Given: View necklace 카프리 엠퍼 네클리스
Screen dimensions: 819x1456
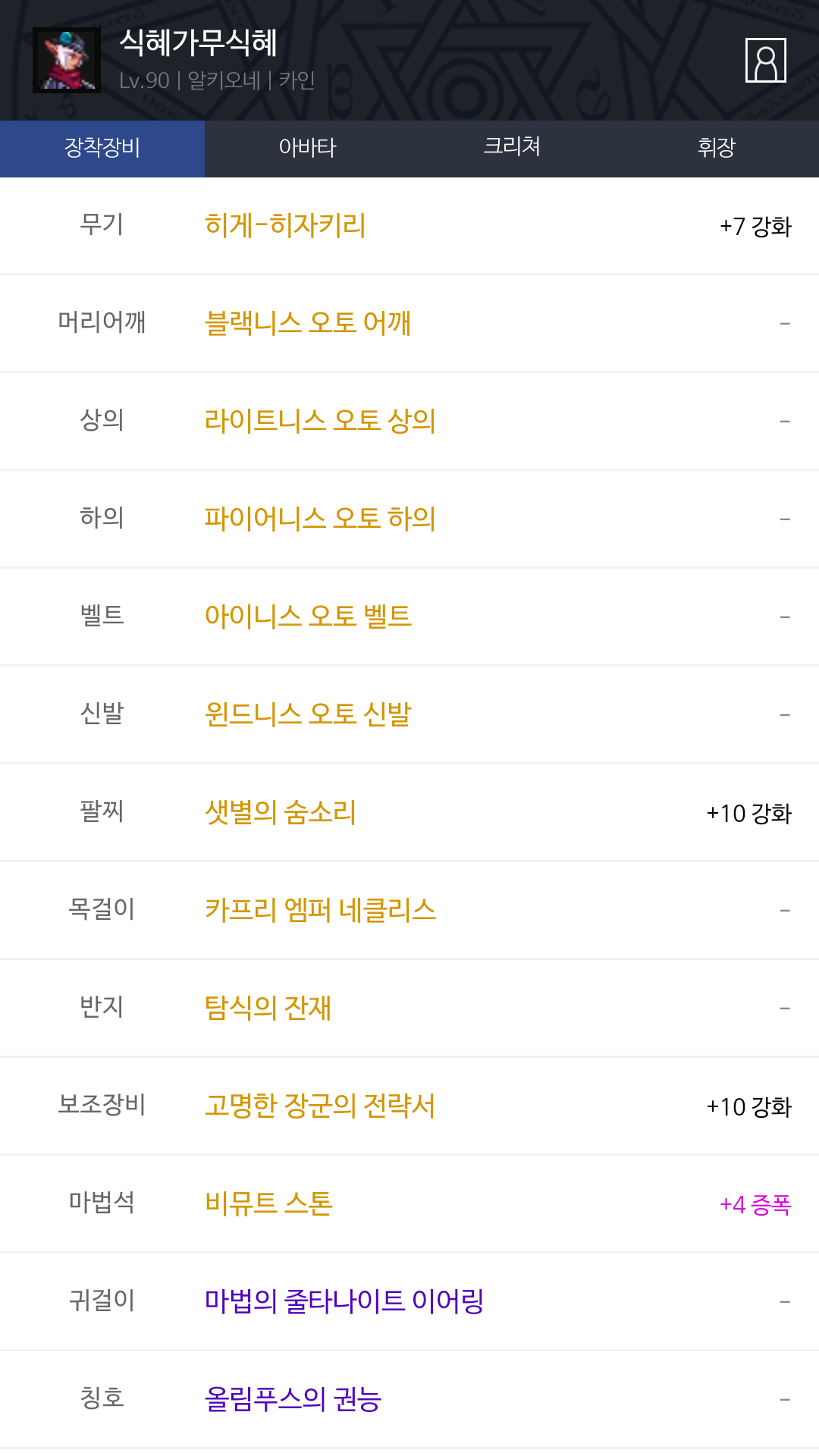Looking at the screenshot, I should (320, 910).
